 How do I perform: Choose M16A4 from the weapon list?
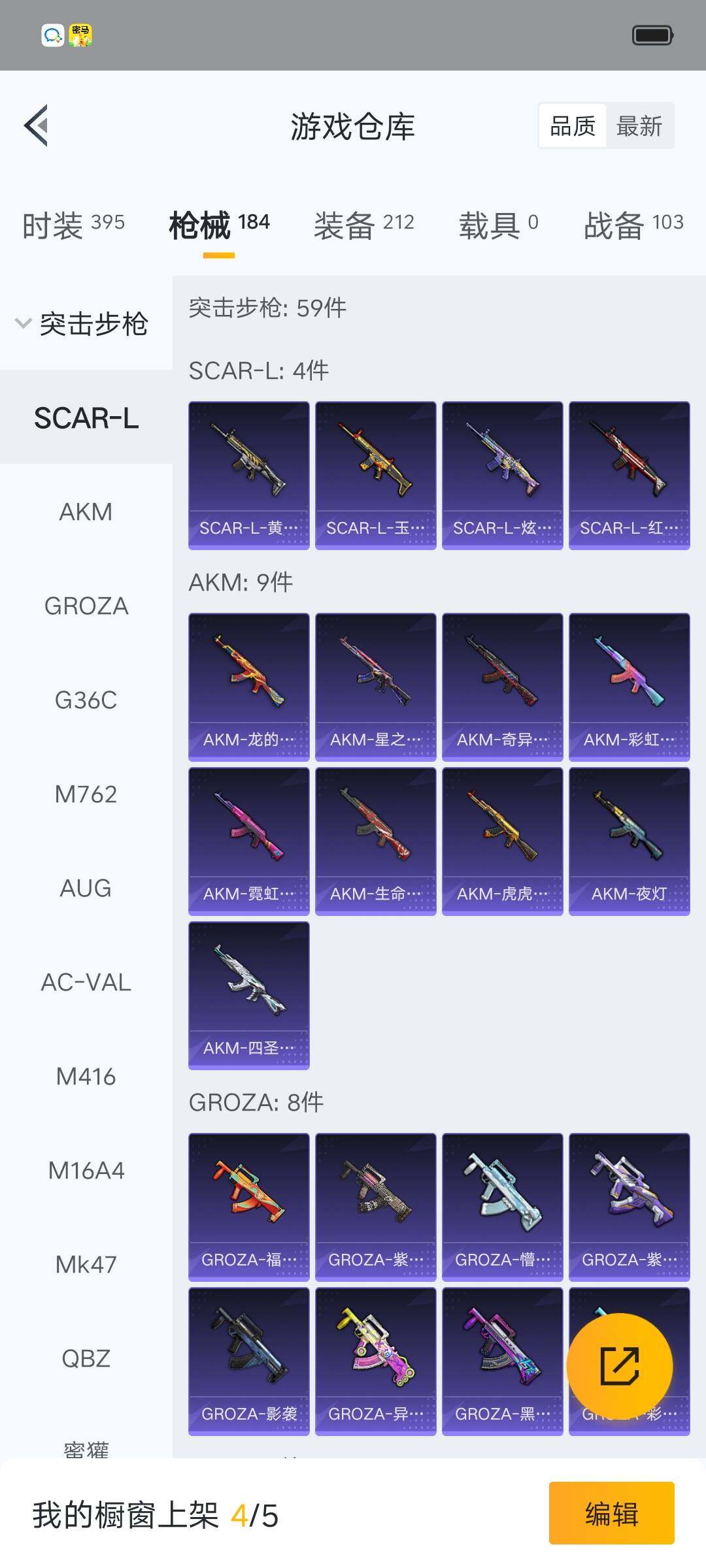86,1171
